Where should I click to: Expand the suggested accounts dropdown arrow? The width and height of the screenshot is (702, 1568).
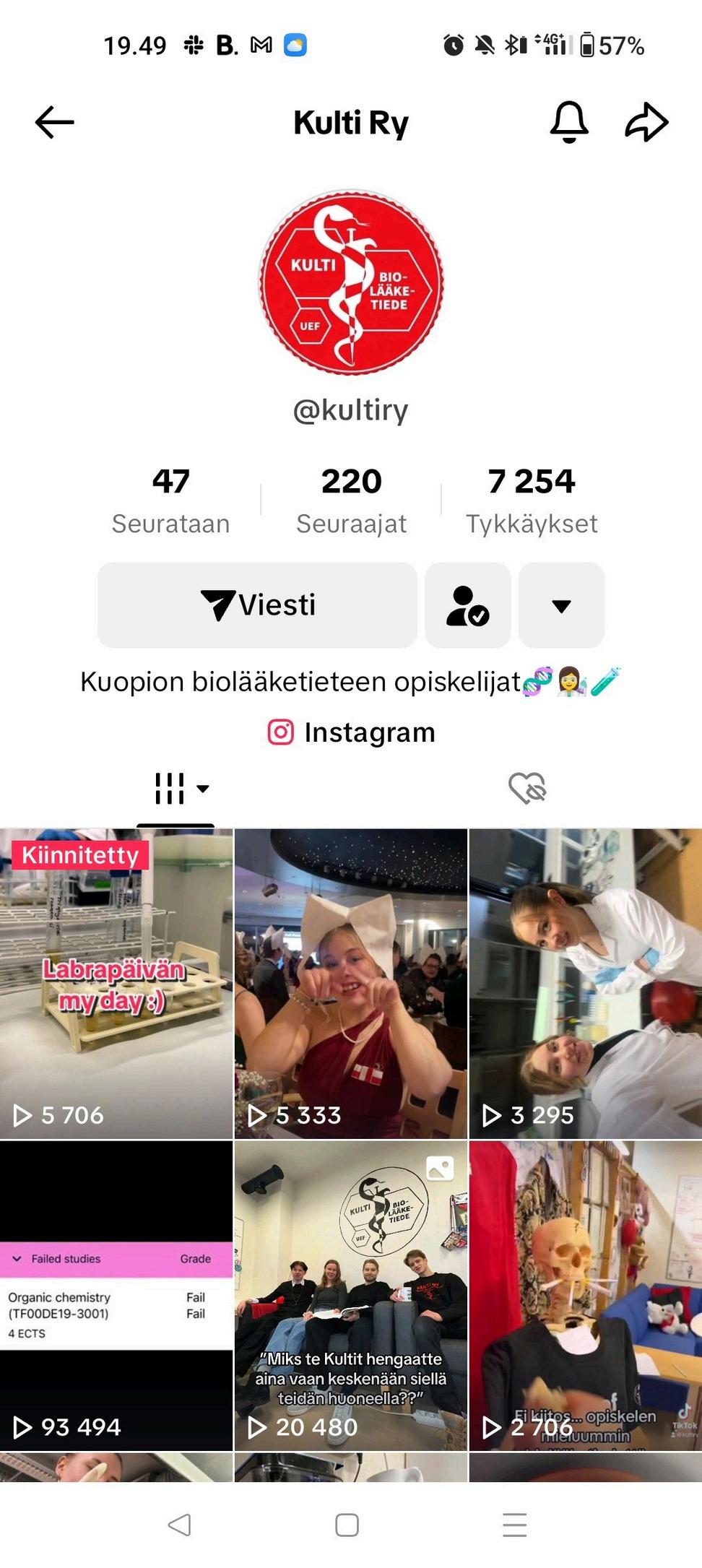click(x=561, y=605)
